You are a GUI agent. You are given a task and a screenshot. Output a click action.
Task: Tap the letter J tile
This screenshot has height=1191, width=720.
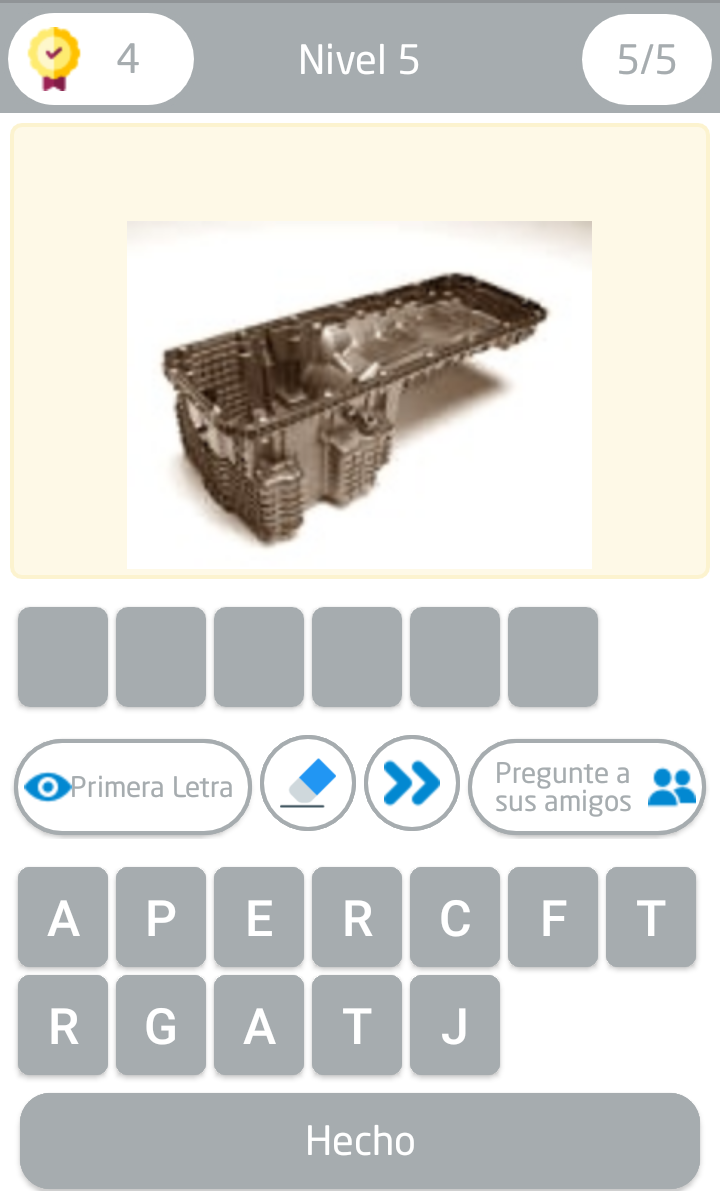coord(455,1026)
